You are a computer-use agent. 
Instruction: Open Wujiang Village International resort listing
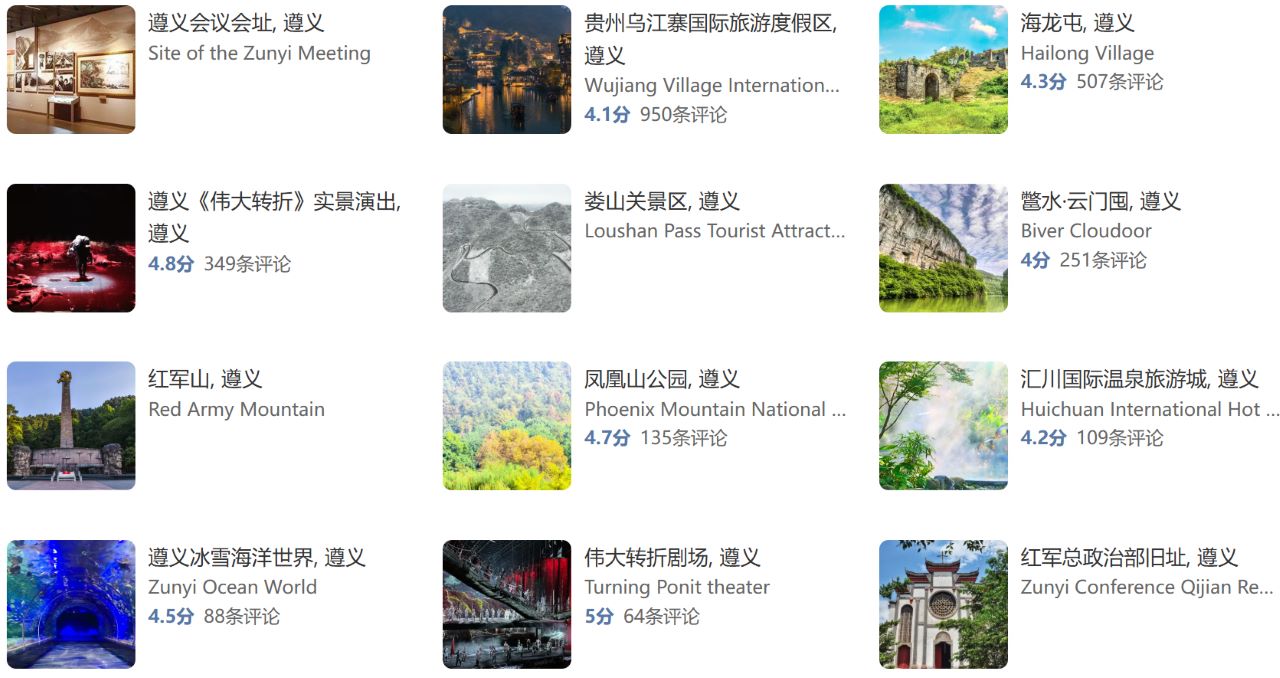click(x=710, y=23)
